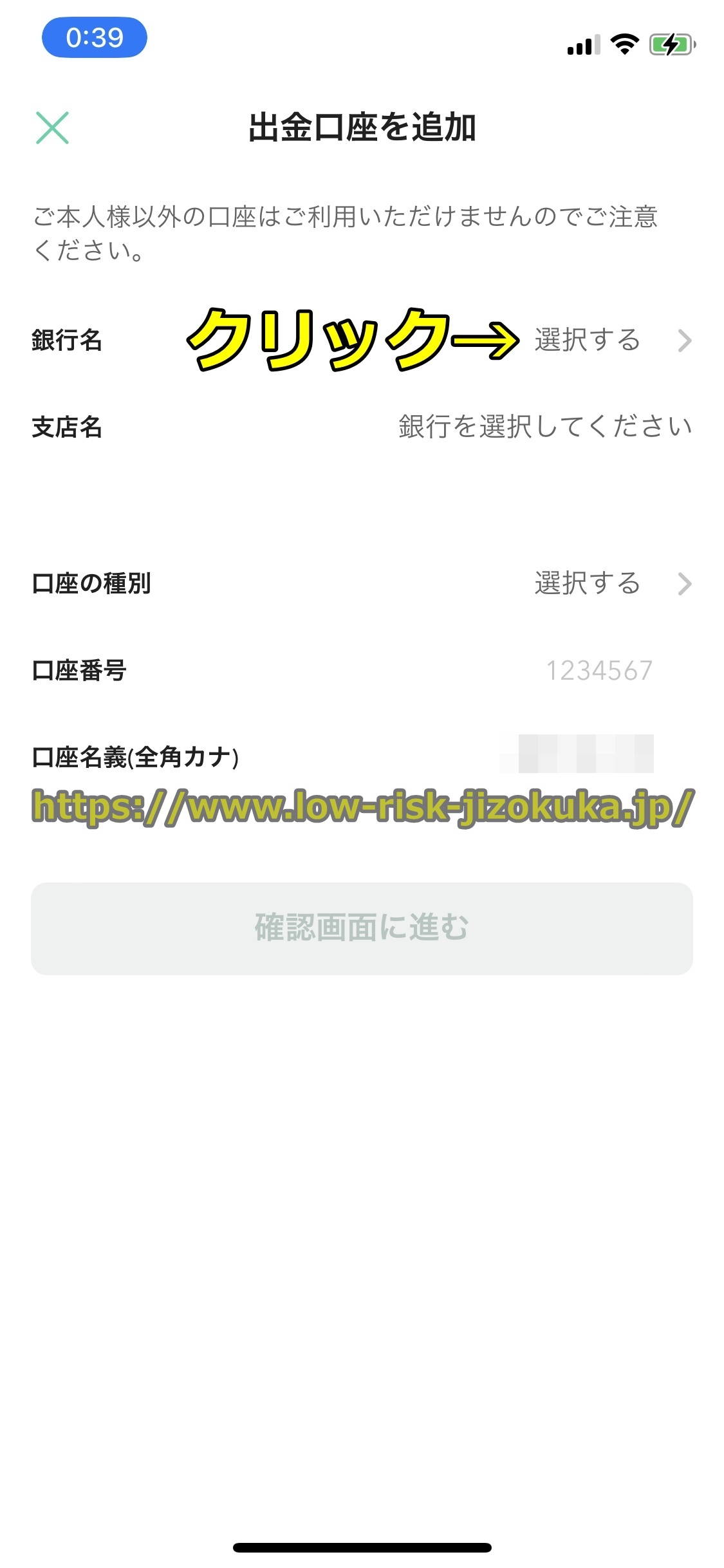The width and height of the screenshot is (724, 1568).
Task: Tap the cellular signal icon
Action: (582, 46)
